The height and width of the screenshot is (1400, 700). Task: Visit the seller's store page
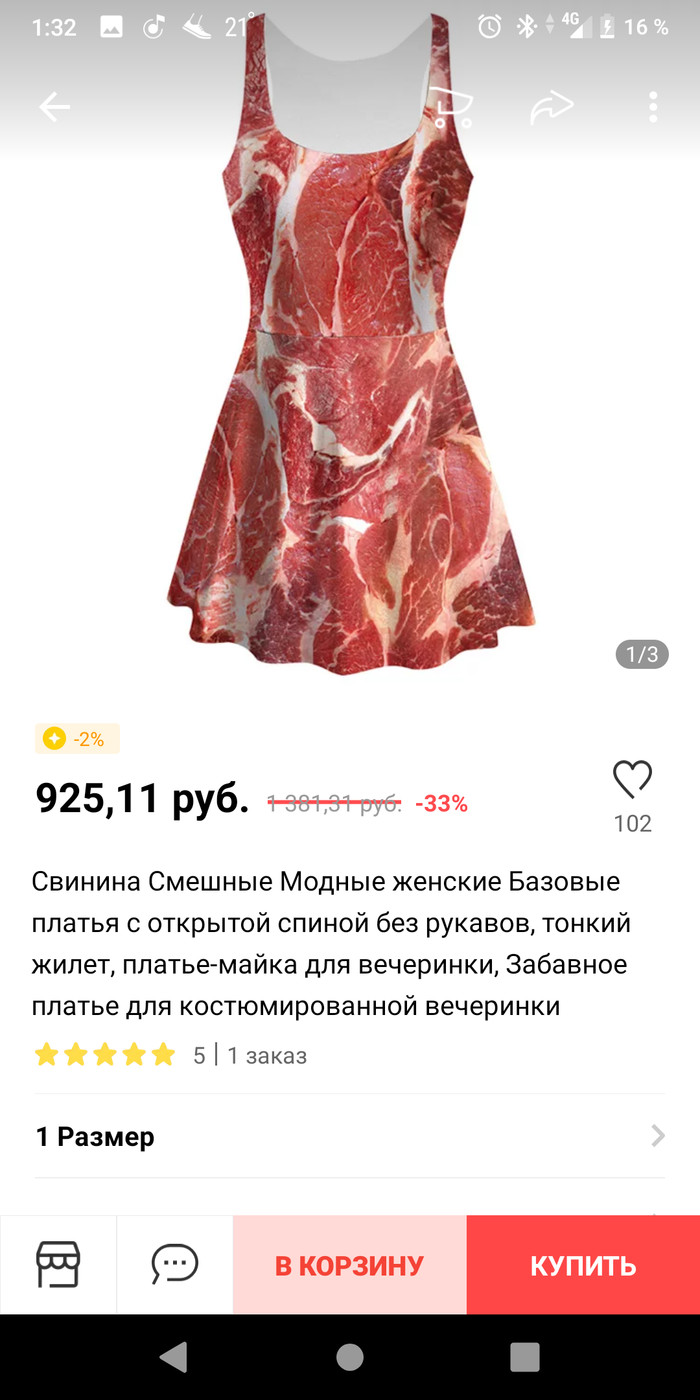coord(58,1265)
